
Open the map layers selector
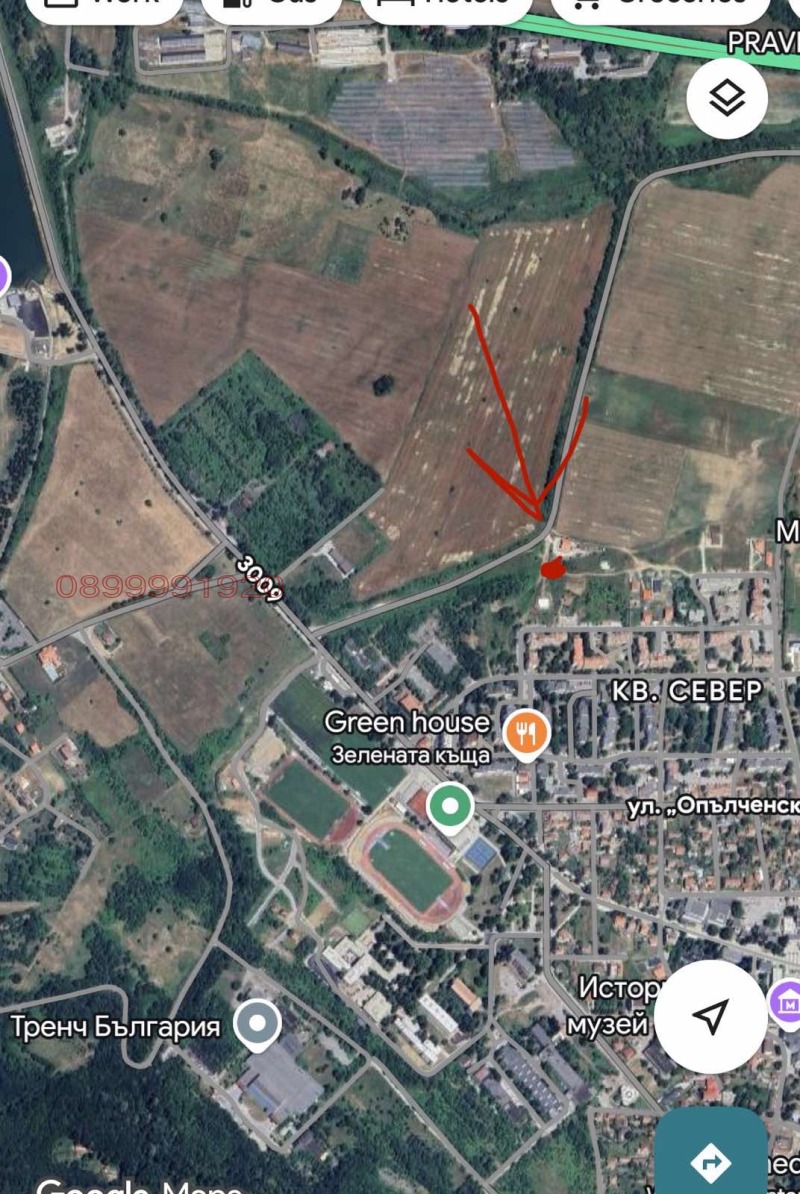tap(727, 99)
